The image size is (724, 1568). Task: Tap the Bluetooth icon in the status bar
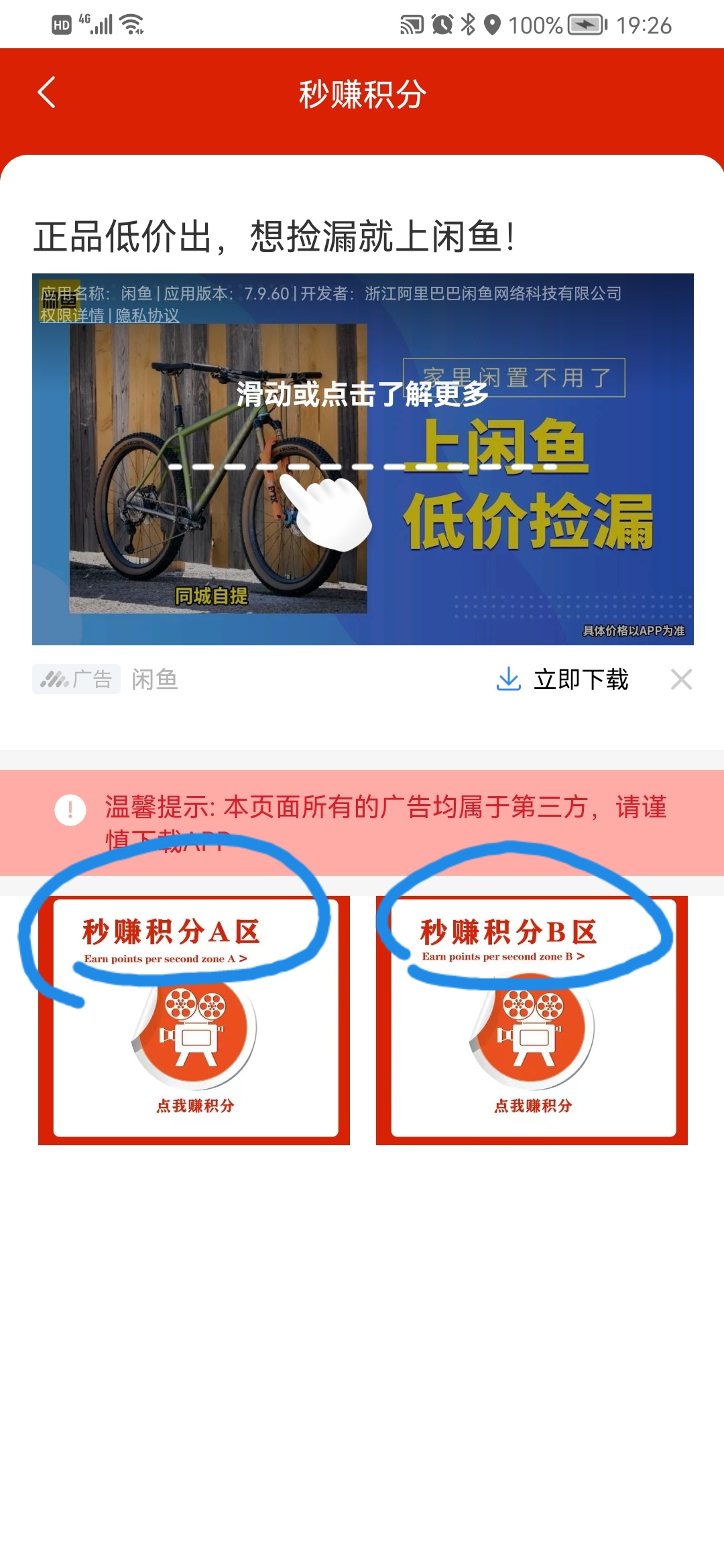[468, 24]
